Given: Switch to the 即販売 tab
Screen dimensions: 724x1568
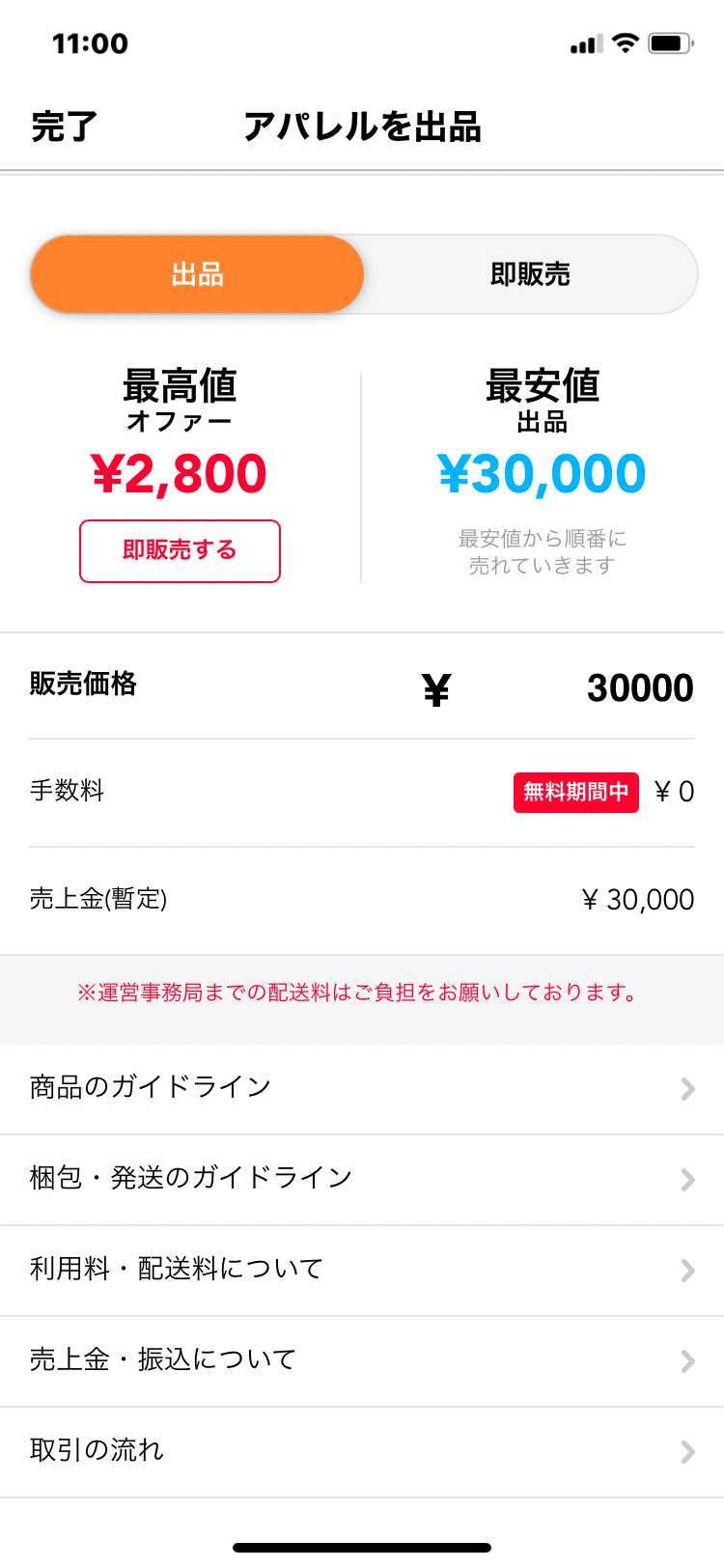Looking at the screenshot, I should click(529, 273).
